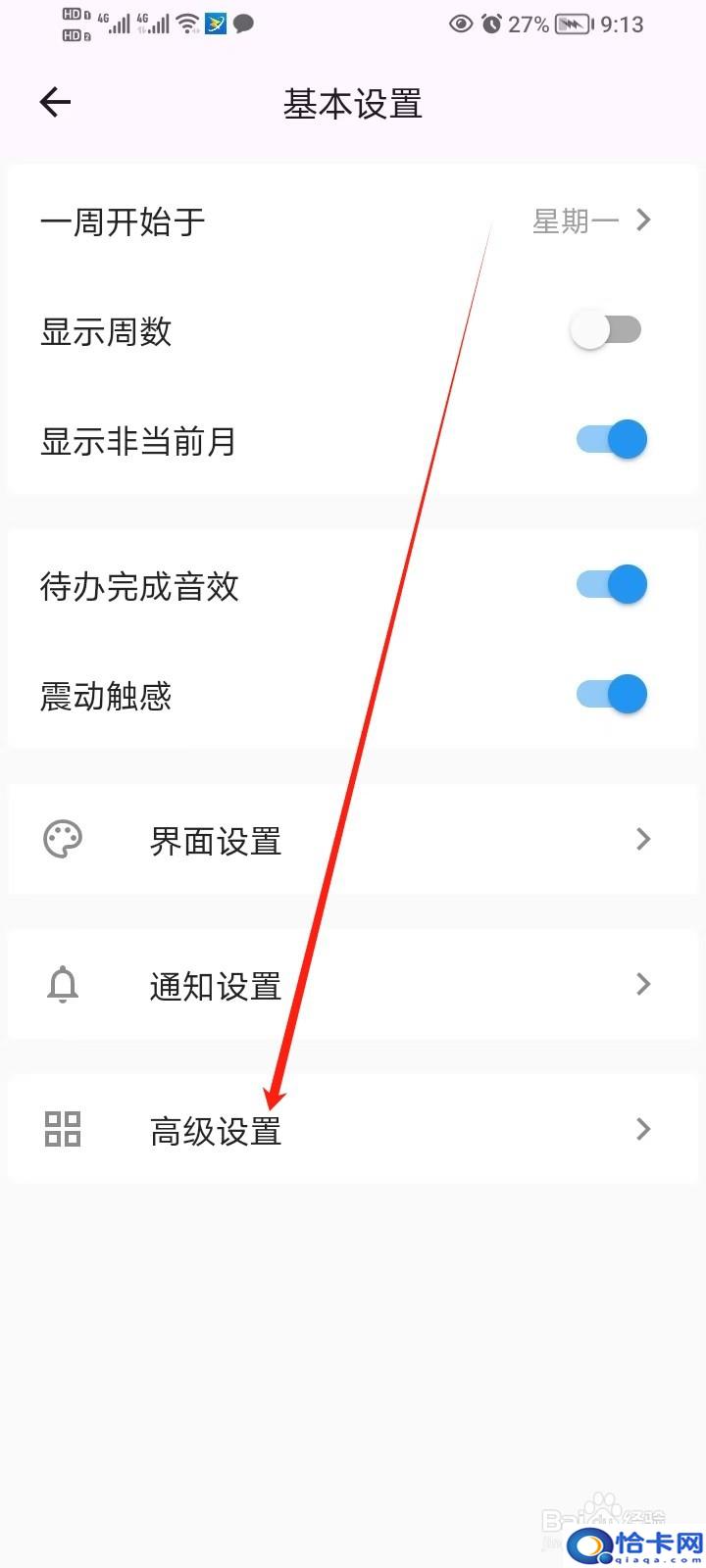Image resolution: width=706 pixels, height=1568 pixels.
Task: Open 界面设置
Action: (x=353, y=839)
